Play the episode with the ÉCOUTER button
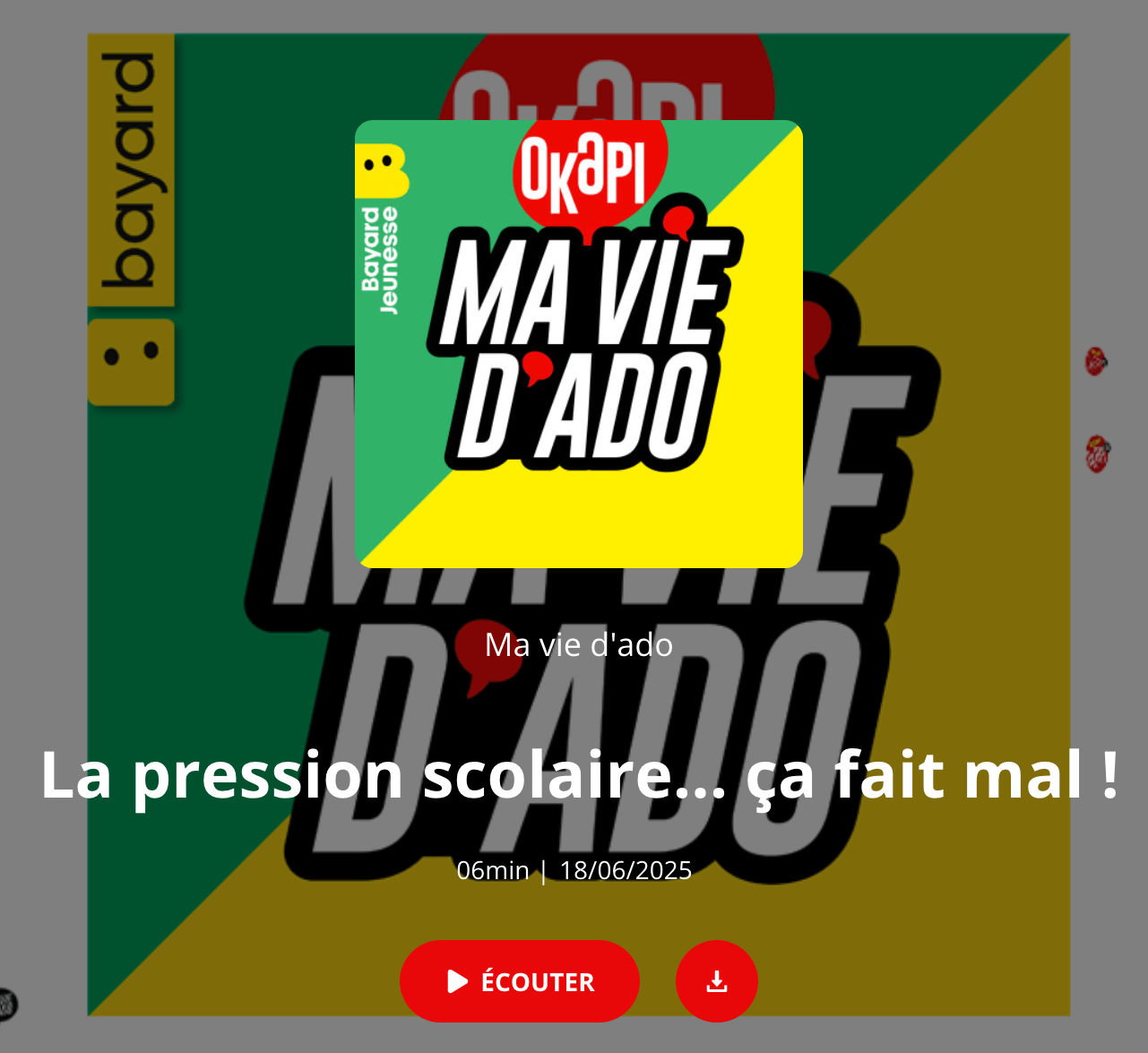1148x1053 pixels. [520, 981]
